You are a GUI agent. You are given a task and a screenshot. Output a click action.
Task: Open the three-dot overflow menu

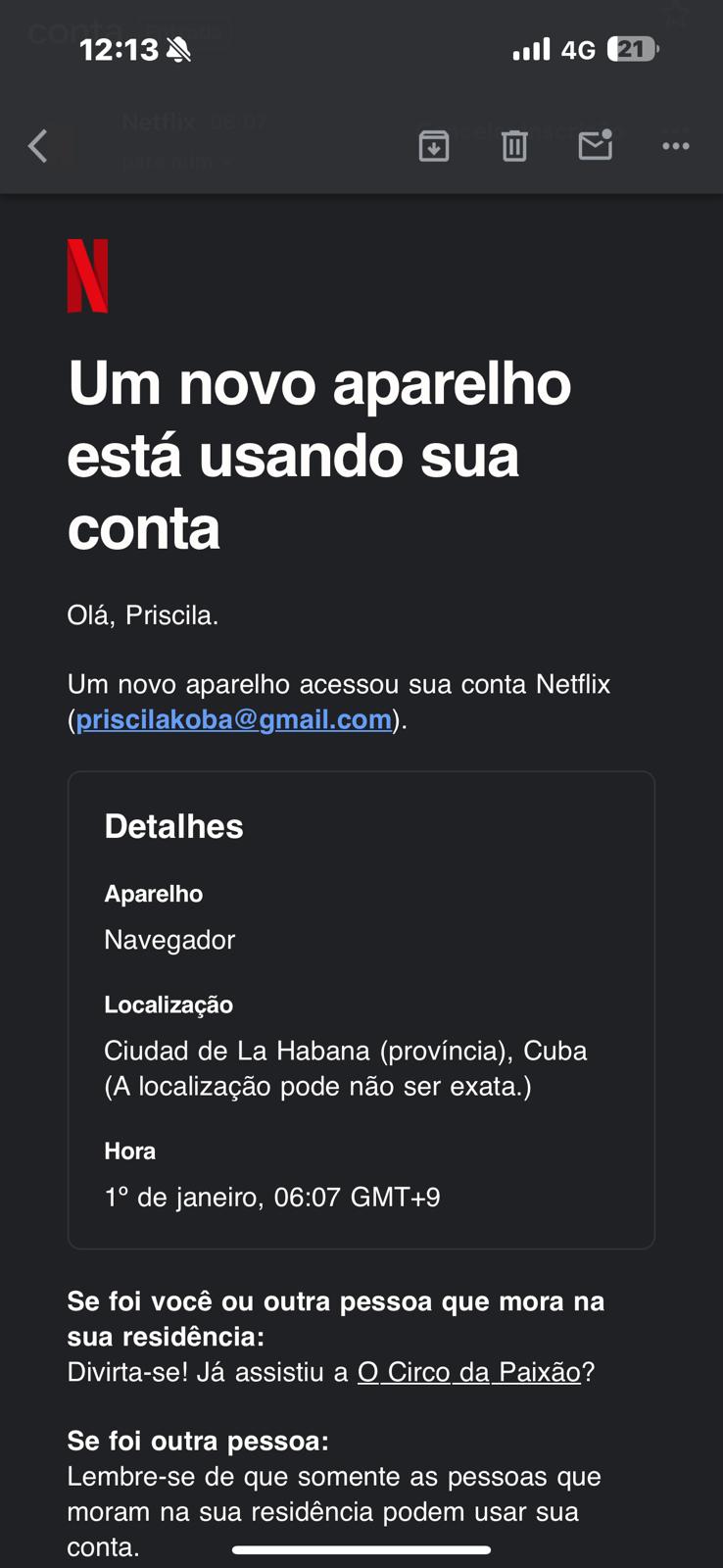coord(676,146)
